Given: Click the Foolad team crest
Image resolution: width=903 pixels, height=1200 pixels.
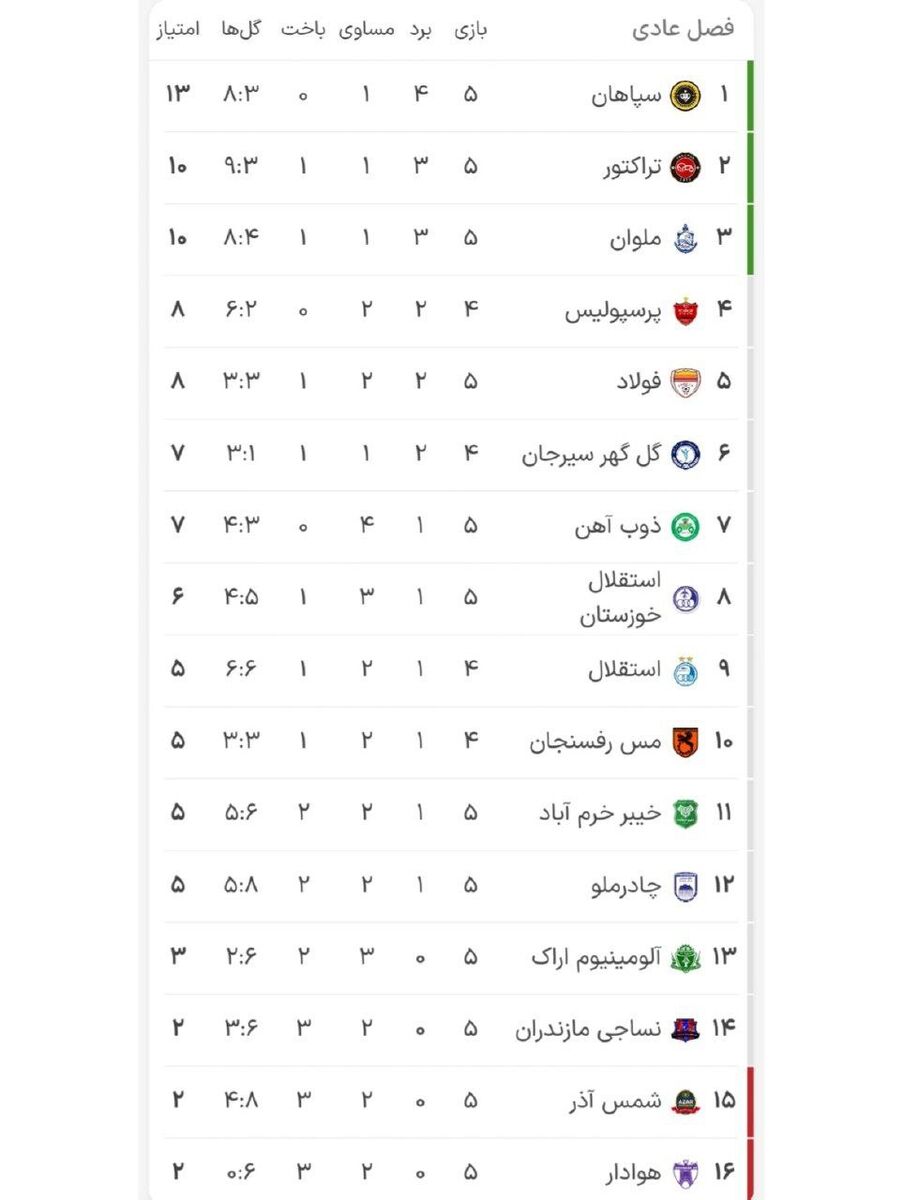Looking at the screenshot, I should (x=688, y=381).
